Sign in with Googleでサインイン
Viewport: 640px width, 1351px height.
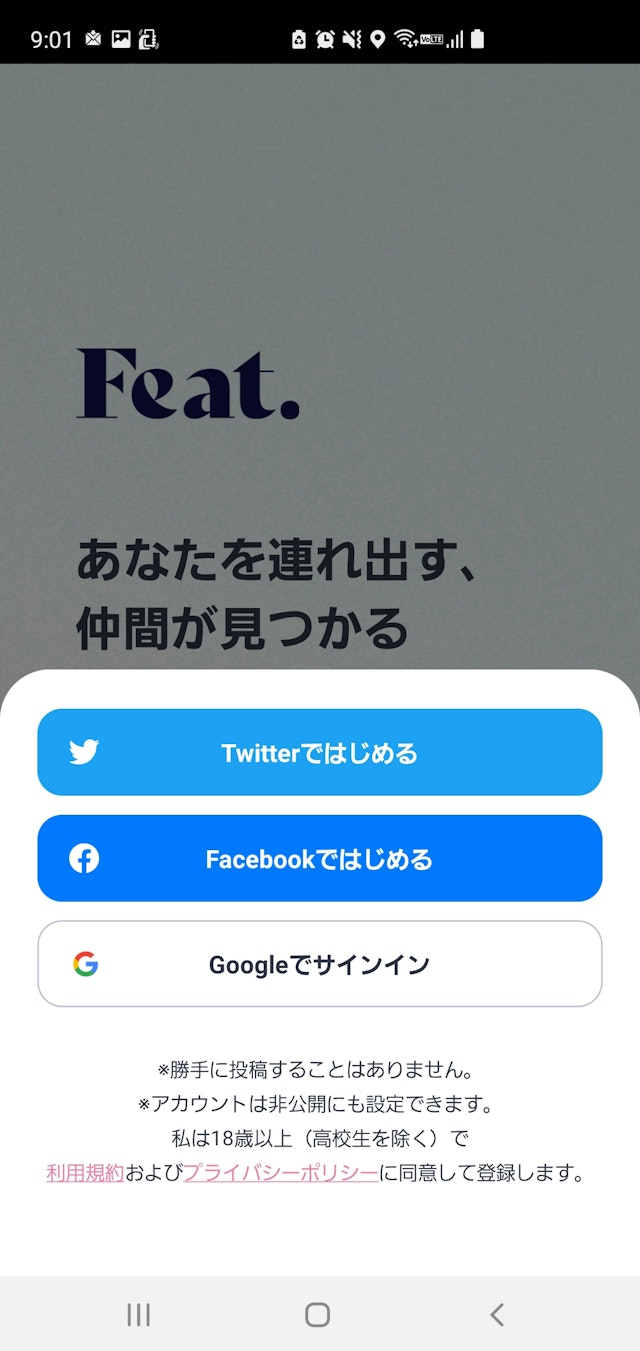[320, 964]
